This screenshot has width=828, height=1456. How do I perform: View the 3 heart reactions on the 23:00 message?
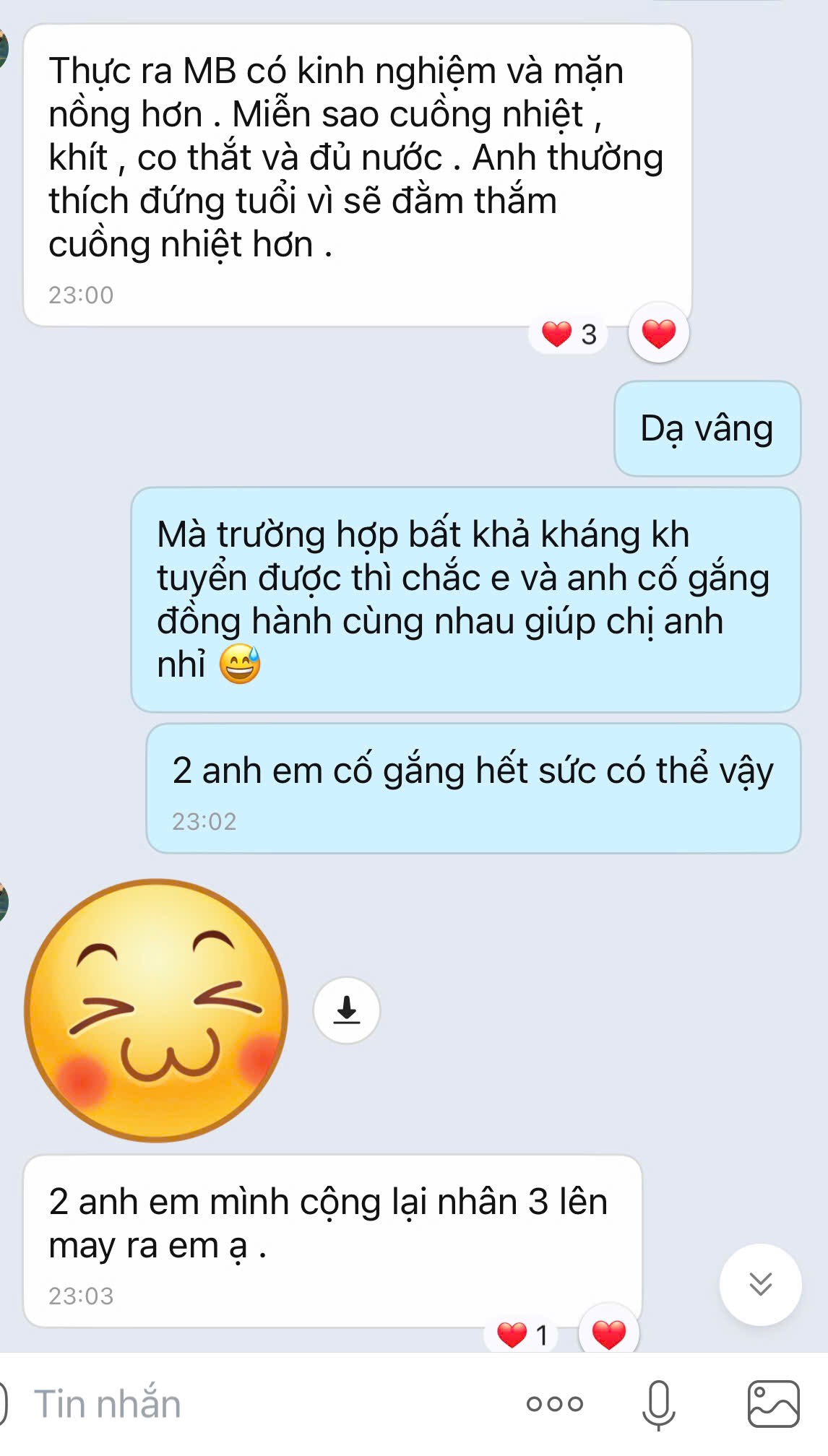[569, 334]
